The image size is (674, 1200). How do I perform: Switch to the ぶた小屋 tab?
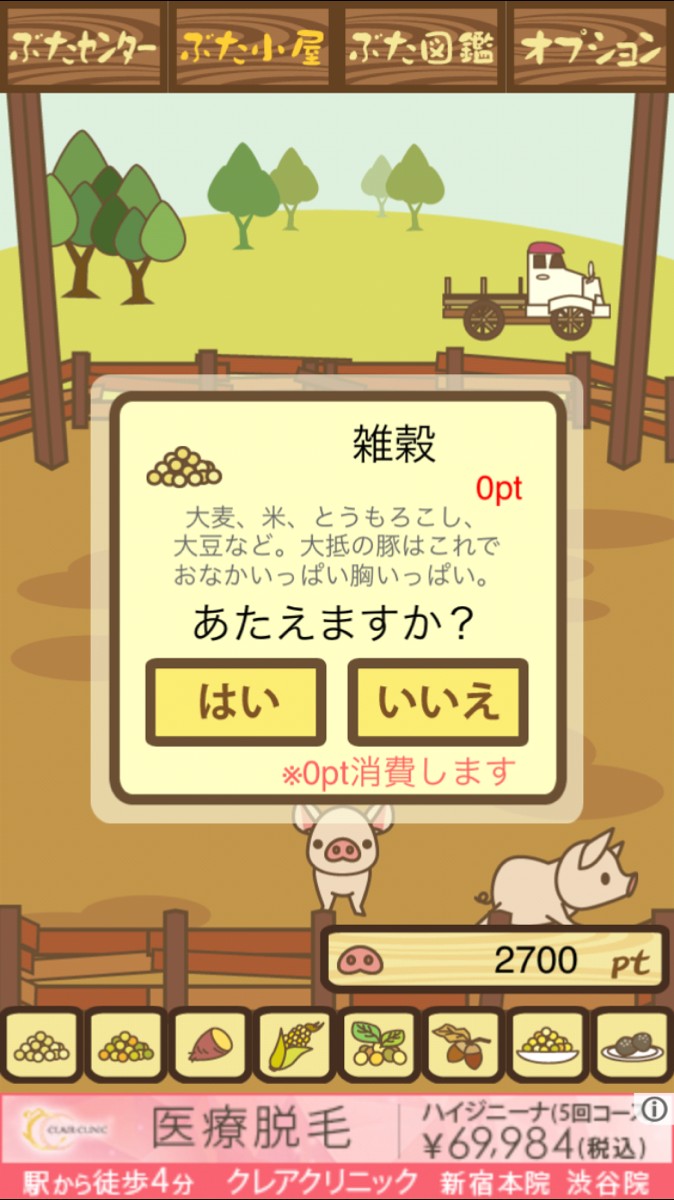tap(252, 48)
